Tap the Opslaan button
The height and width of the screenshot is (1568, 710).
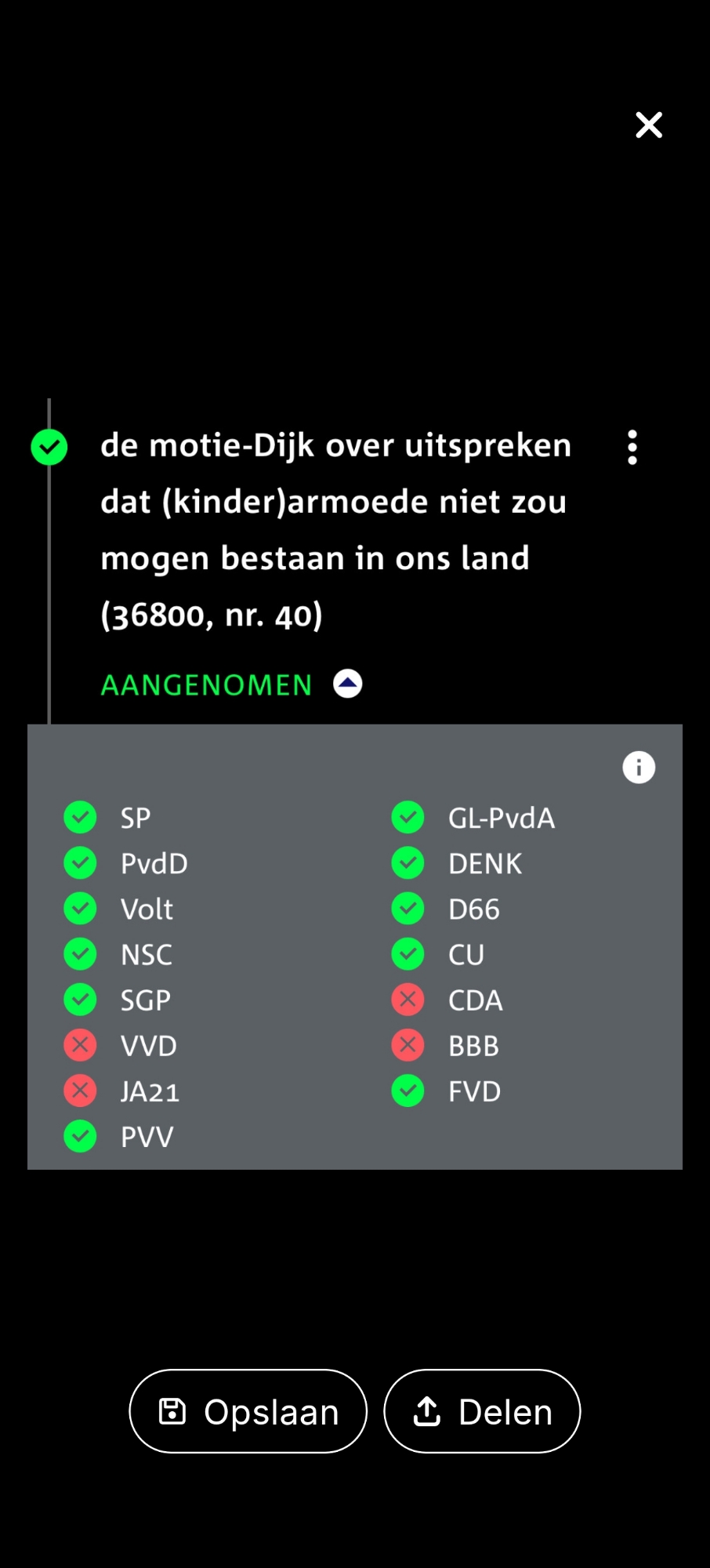tap(248, 1411)
